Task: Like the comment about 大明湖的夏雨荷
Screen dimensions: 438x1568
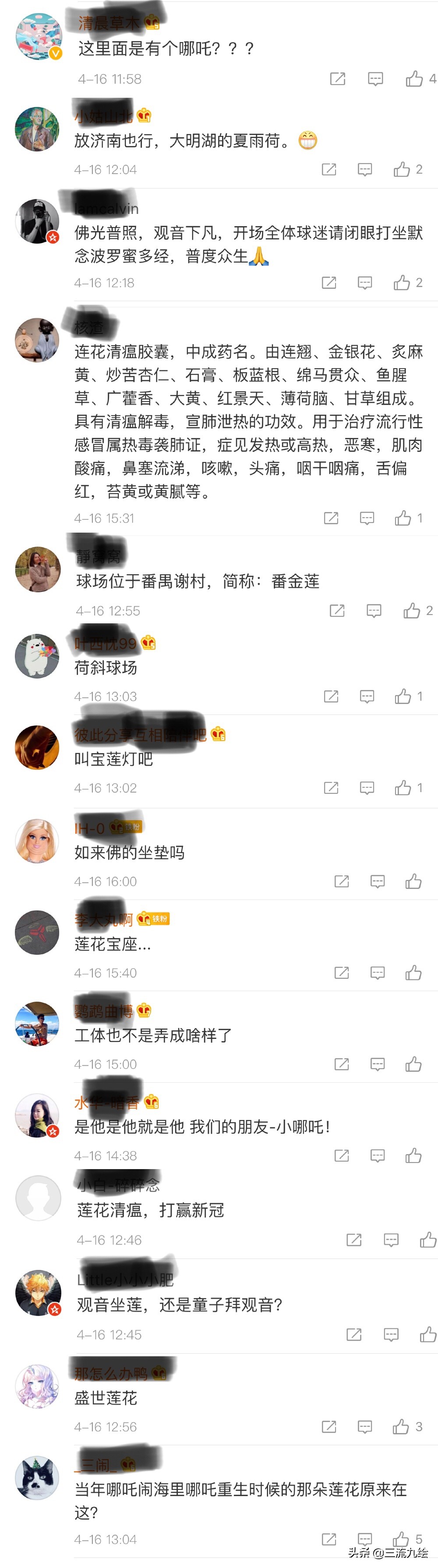Action: [x=402, y=169]
